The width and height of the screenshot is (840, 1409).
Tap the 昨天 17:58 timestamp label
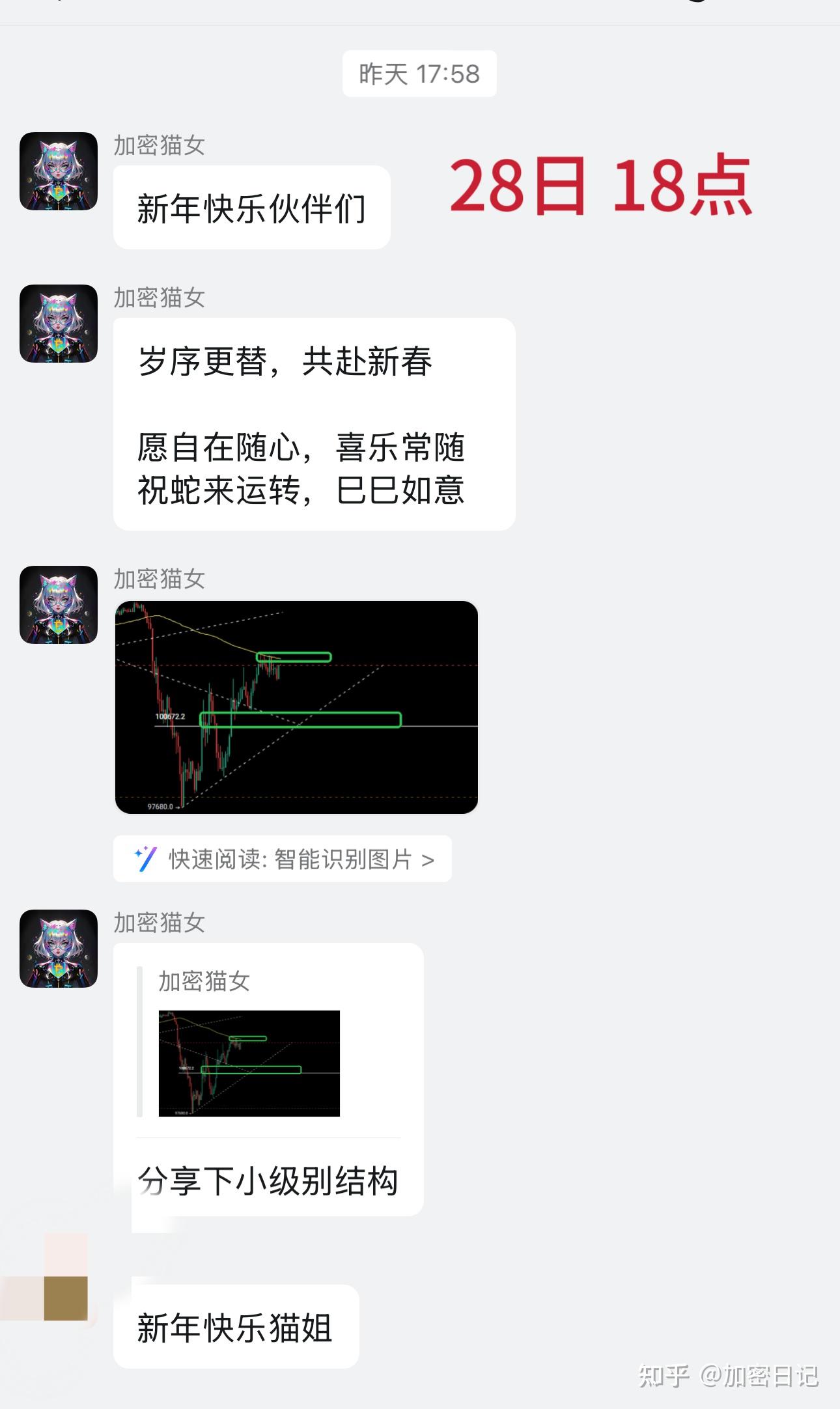tap(419, 74)
